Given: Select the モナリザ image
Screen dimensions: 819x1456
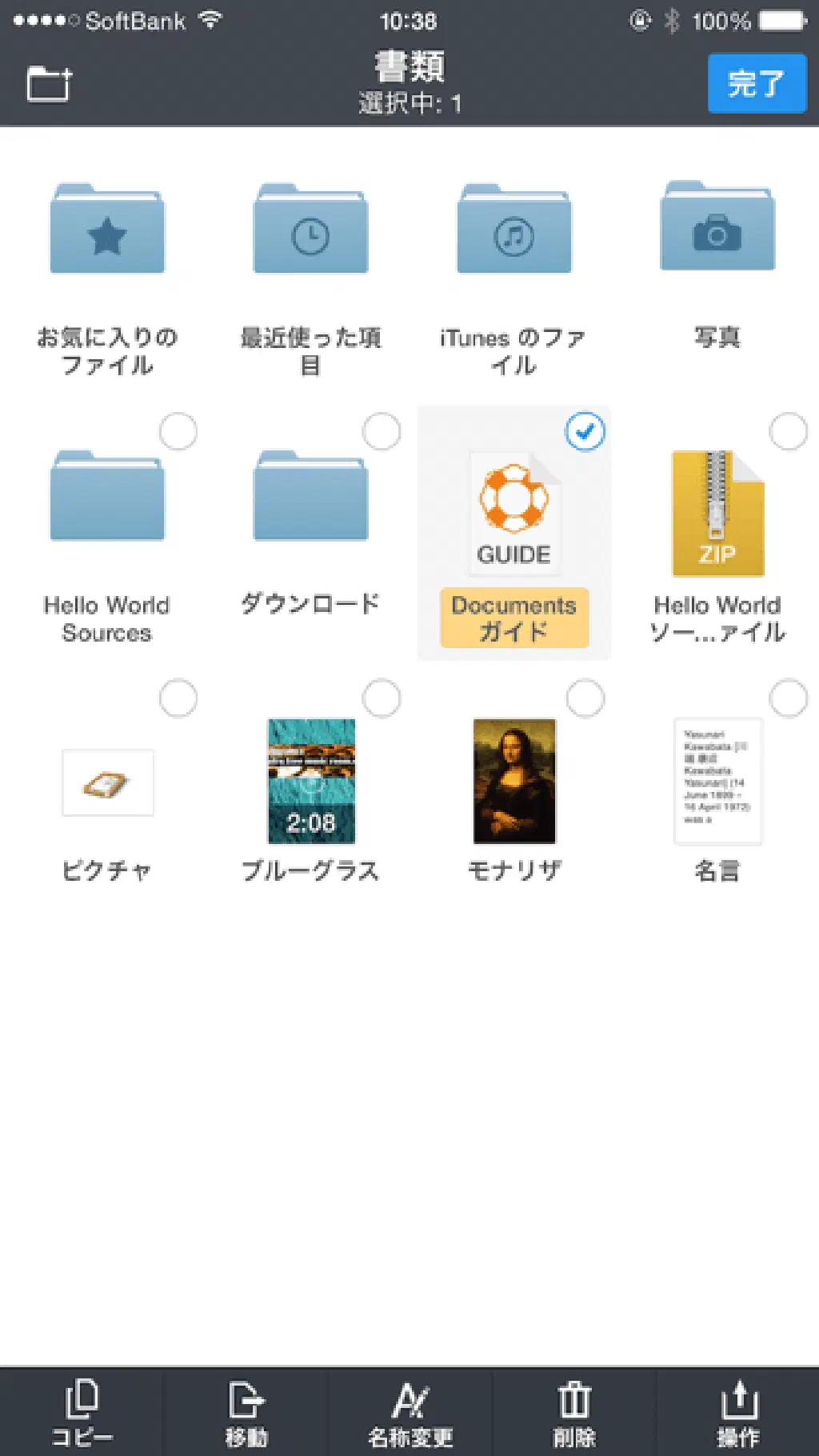Looking at the screenshot, I should (x=585, y=698).
